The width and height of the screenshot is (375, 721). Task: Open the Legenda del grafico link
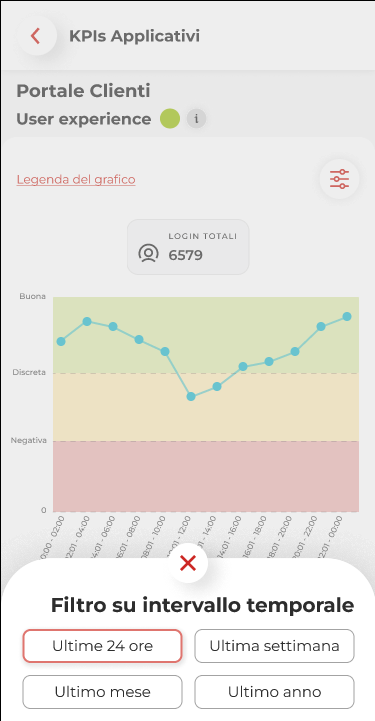tap(76, 179)
